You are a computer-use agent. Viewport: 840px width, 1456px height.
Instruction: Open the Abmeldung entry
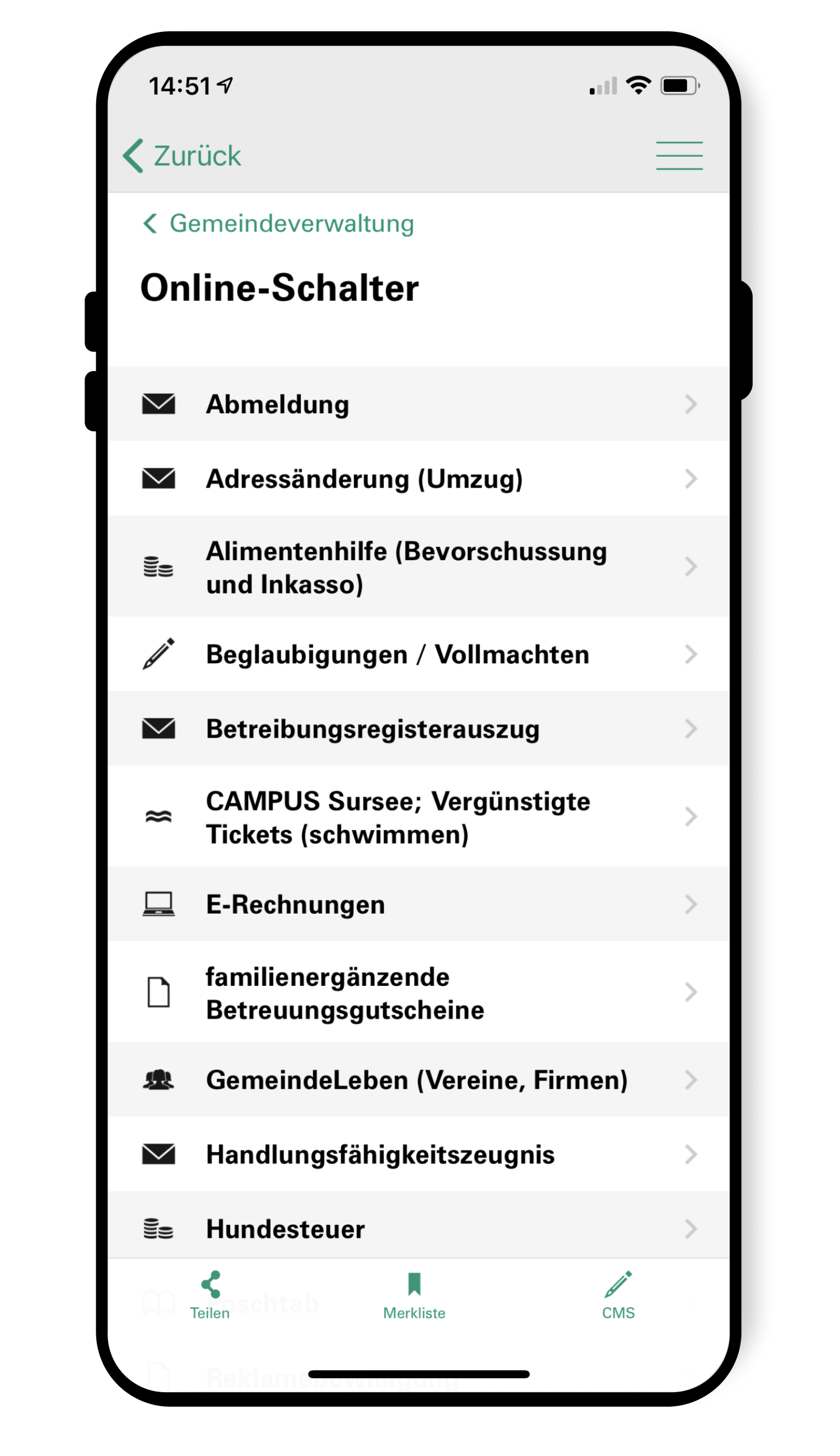[x=418, y=404]
